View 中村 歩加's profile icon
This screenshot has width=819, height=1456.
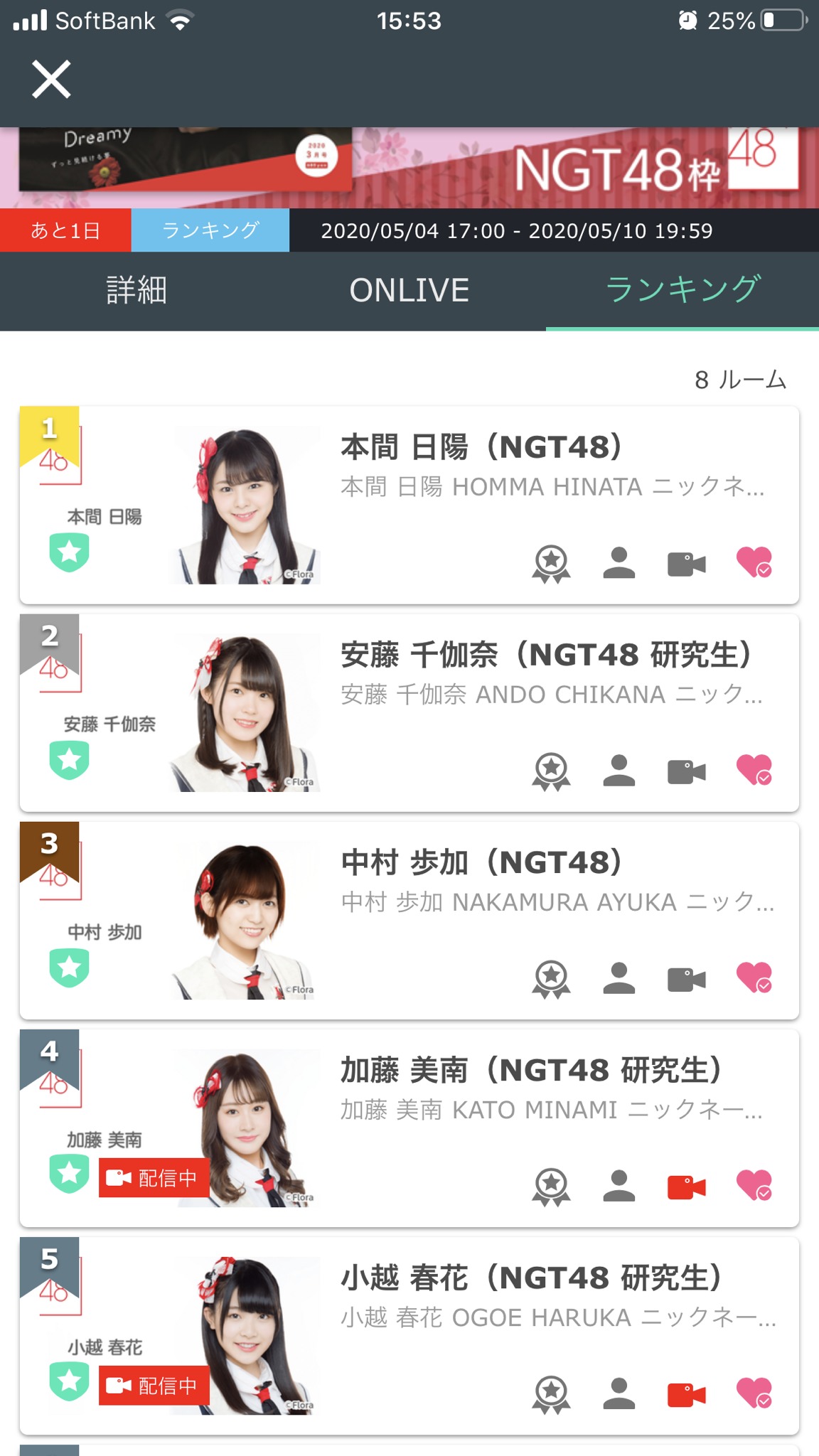pos(619,978)
